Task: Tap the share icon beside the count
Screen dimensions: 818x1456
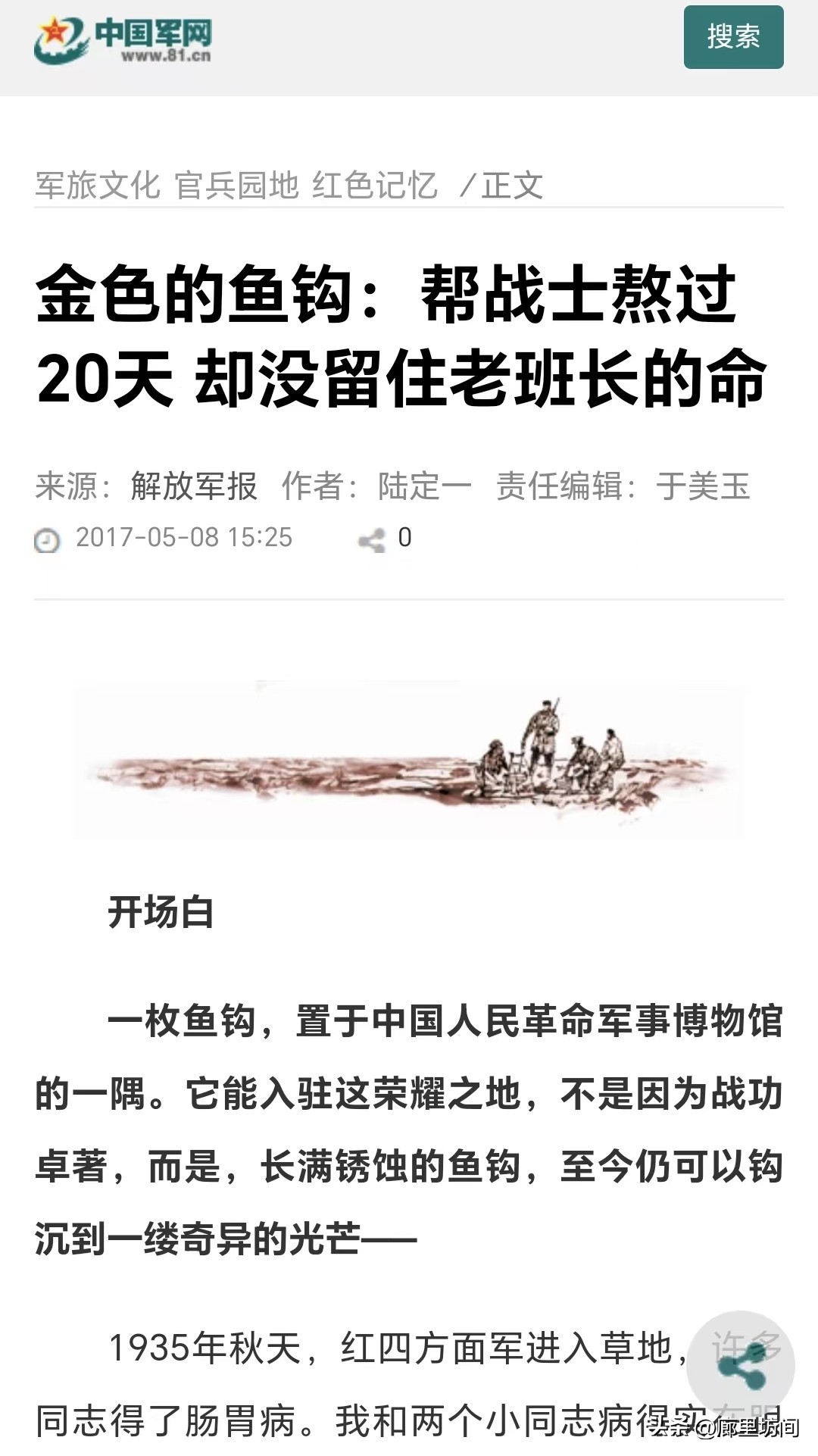Action: click(x=372, y=540)
